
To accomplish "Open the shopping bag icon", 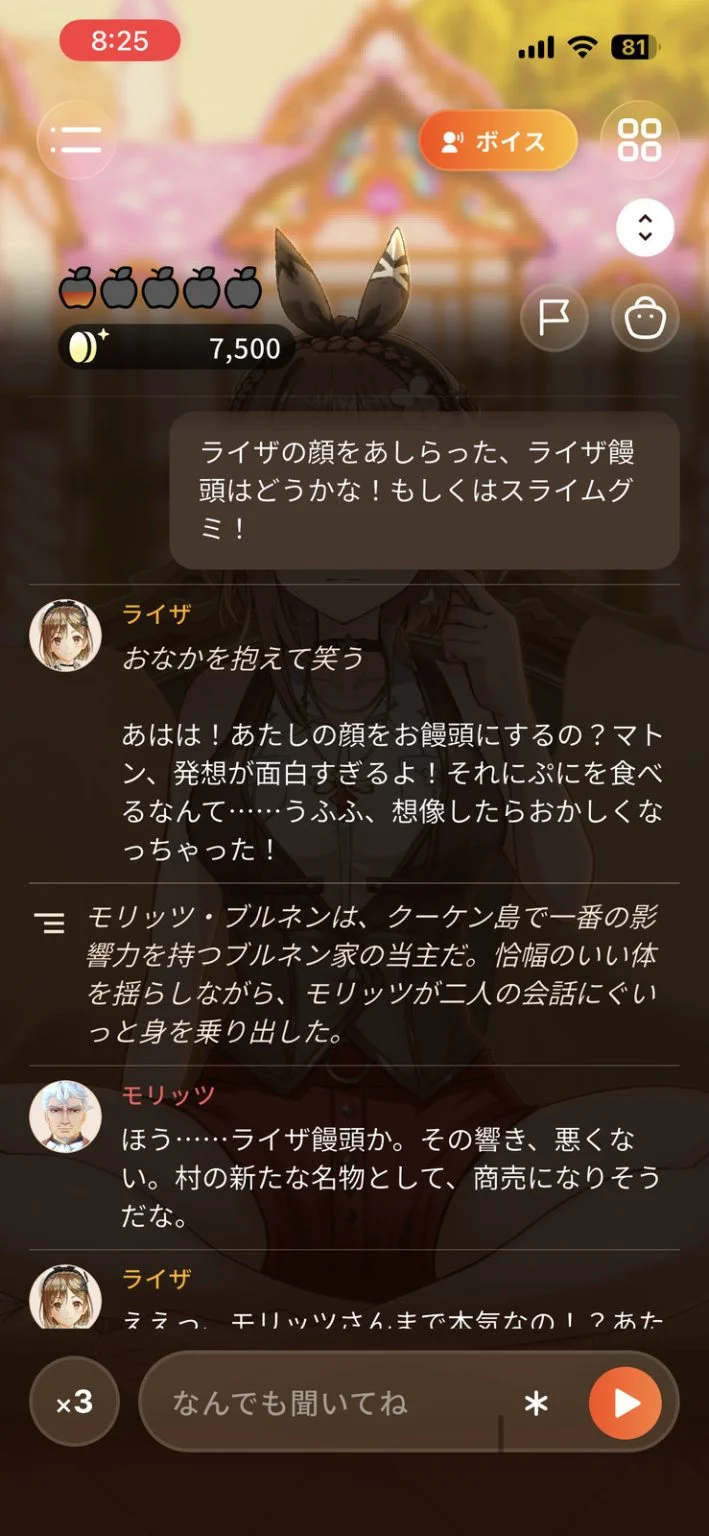I will point(645,318).
